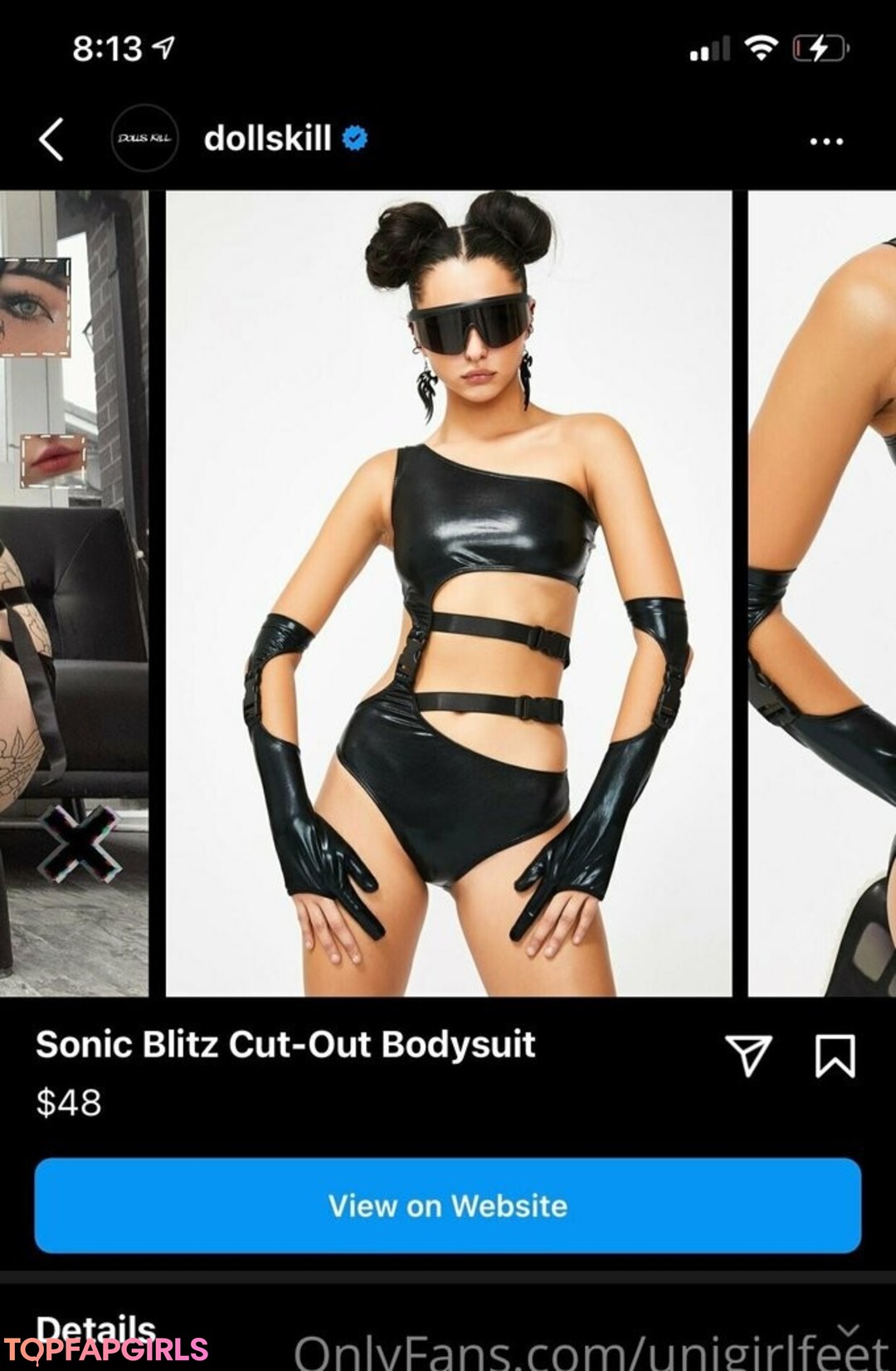The width and height of the screenshot is (896, 1371).
Task: Go back with the arrow
Action: pyautogui.click(x=51, y=139)
